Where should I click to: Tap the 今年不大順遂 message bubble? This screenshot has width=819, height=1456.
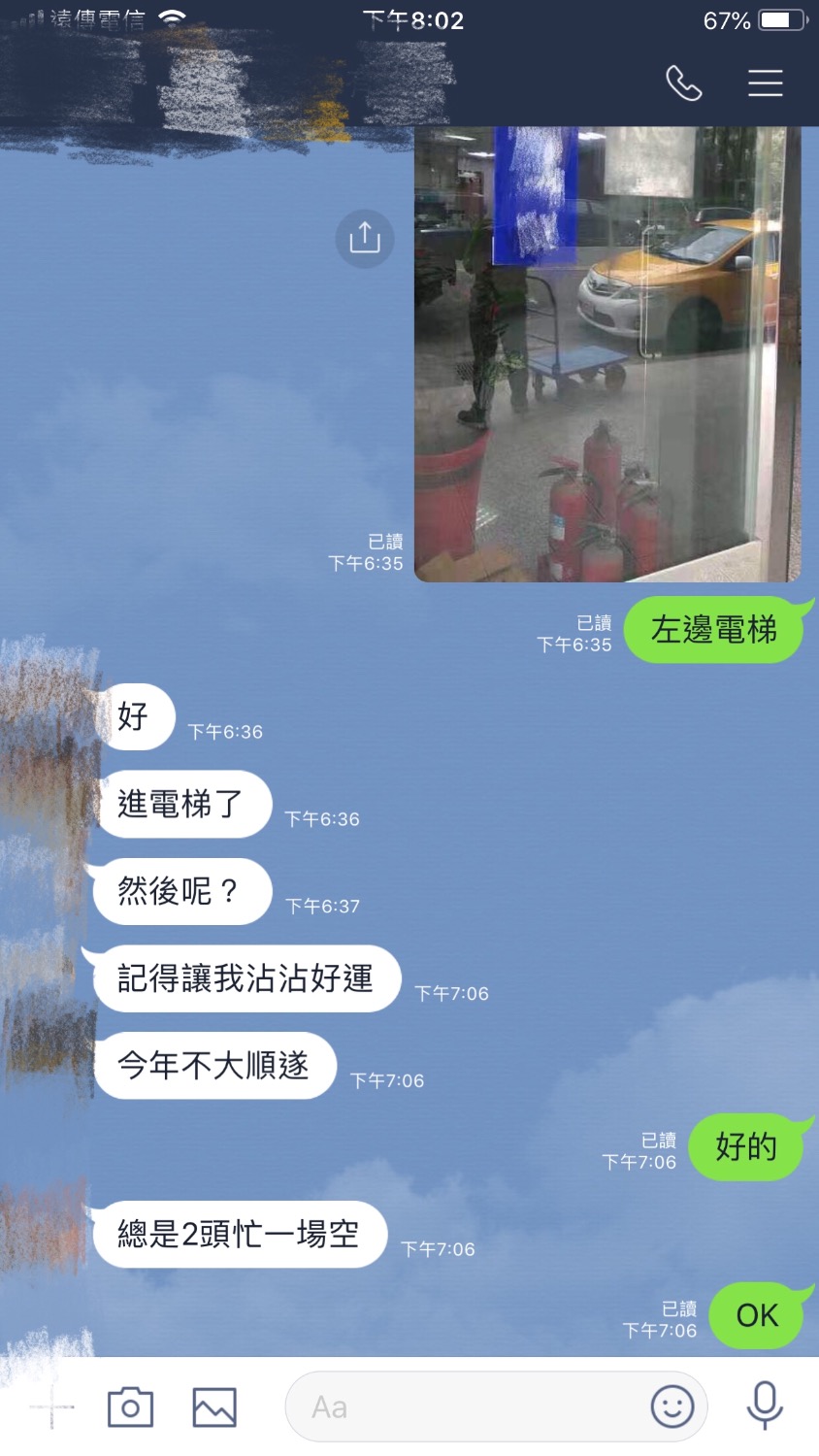pos(214,1066)
